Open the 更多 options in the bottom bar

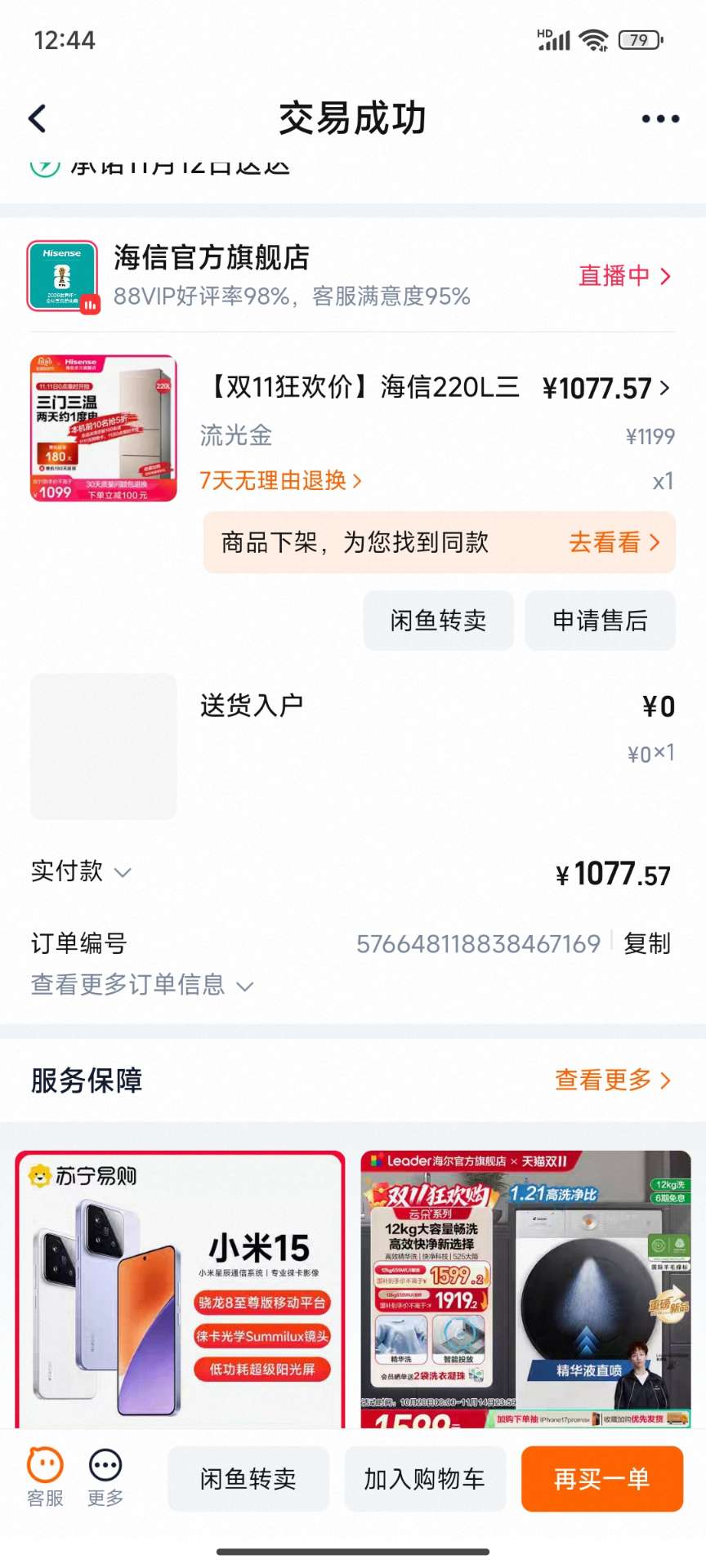click(105, 1477)
